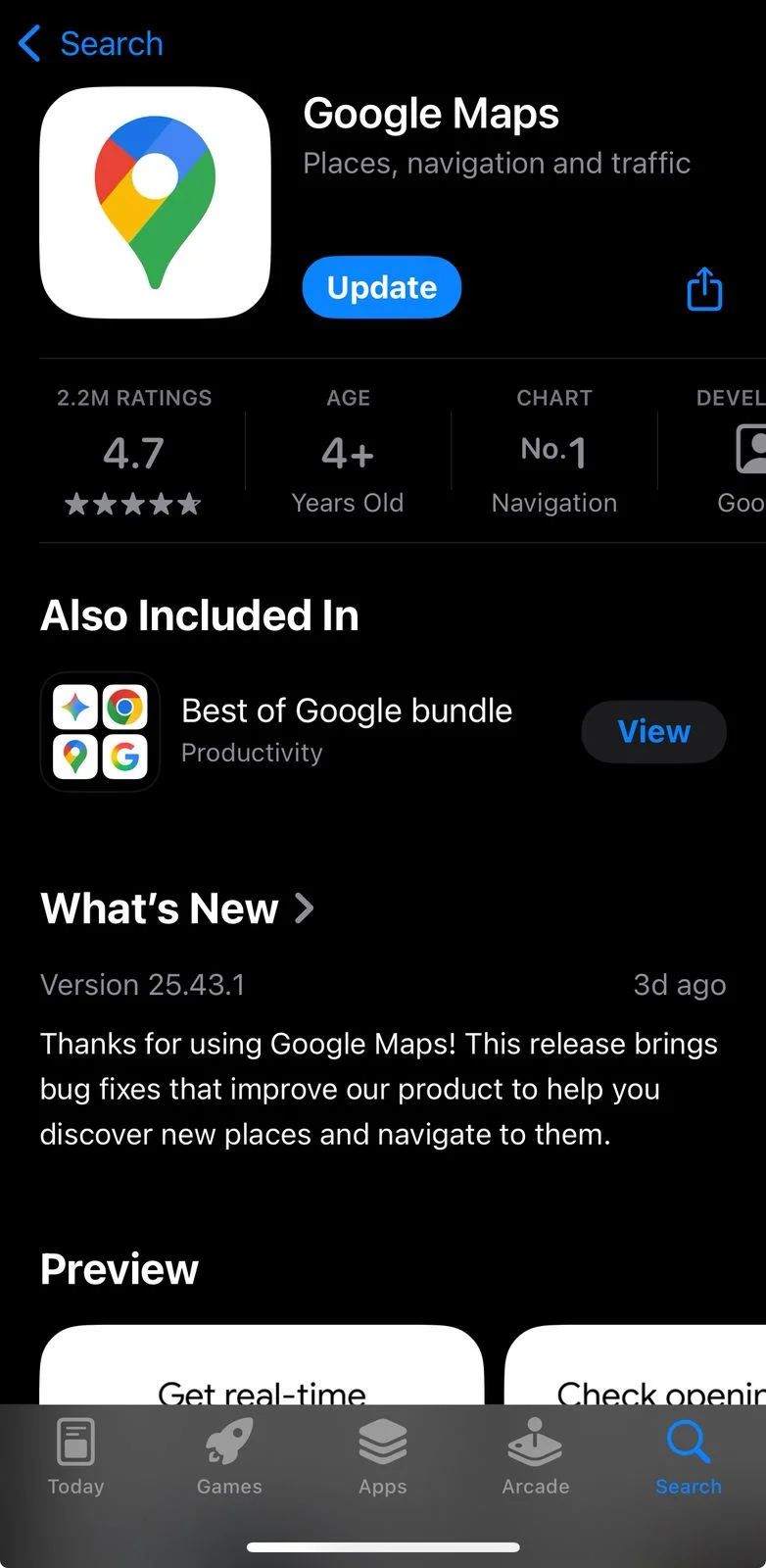View the Best of Google bundle
766x1568 pixels.
652,731
